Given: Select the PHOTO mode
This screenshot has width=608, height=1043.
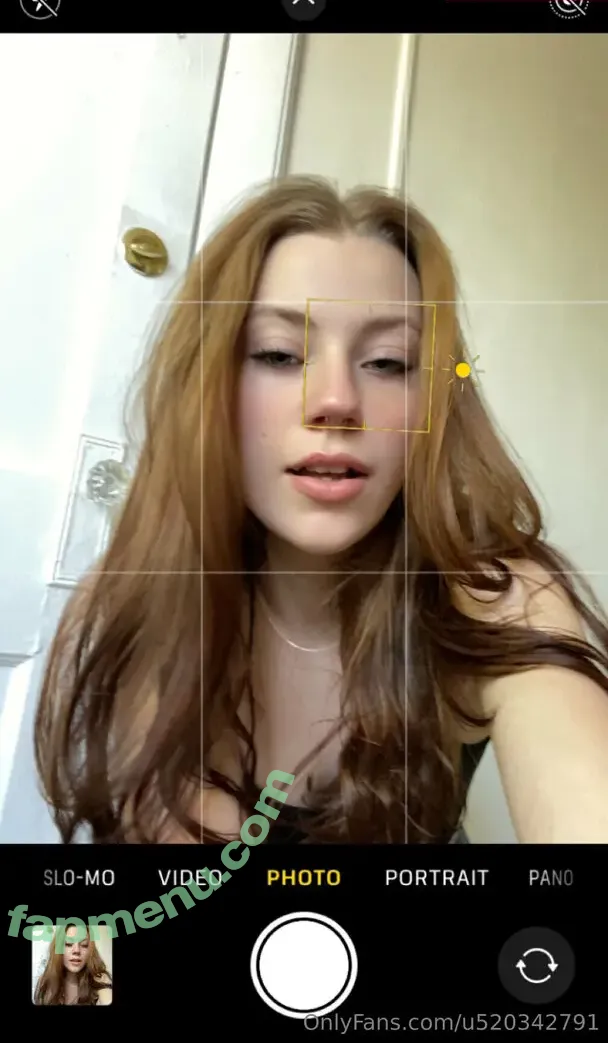Looking at the screenshot, I should (304, 878).
